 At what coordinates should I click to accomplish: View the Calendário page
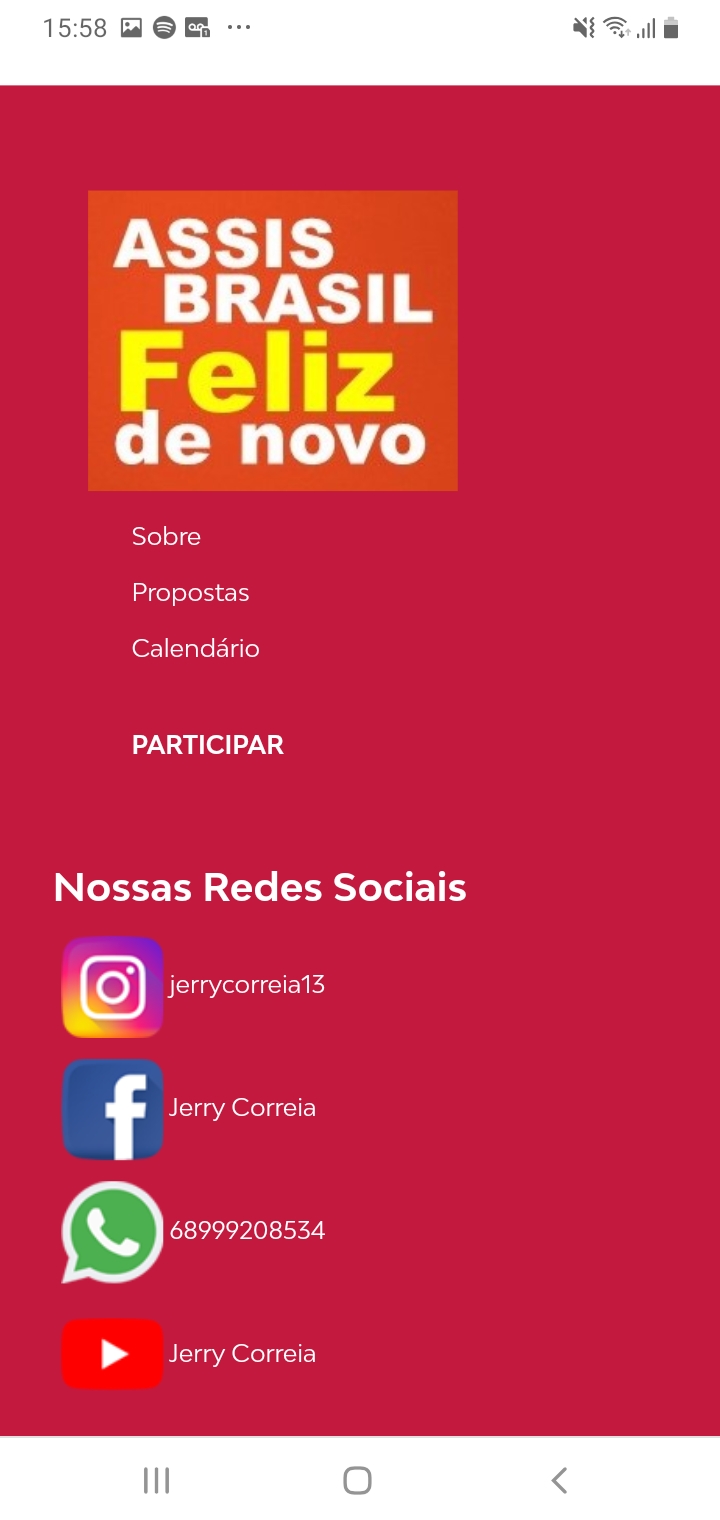pos(195,649)
